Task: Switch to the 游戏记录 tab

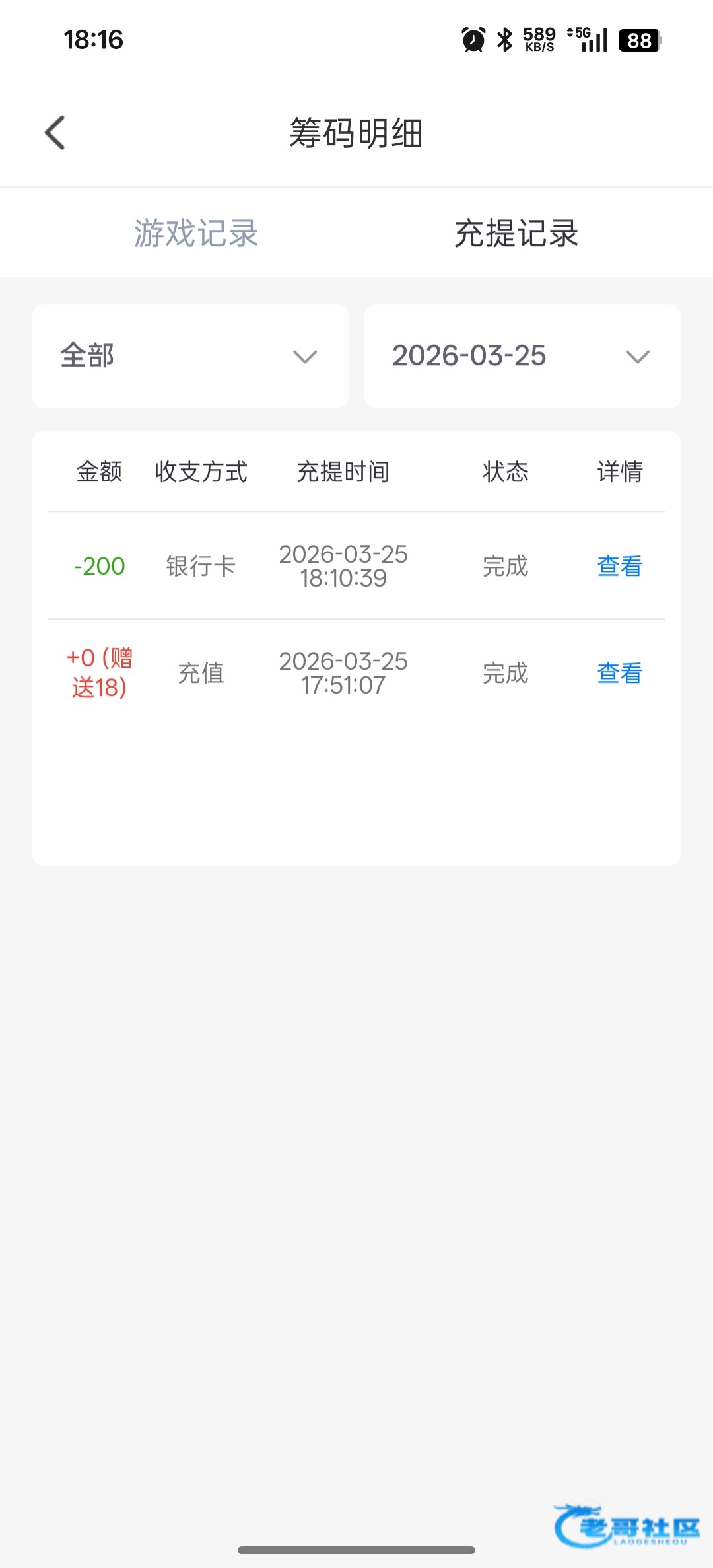Action: click(196, 233)
